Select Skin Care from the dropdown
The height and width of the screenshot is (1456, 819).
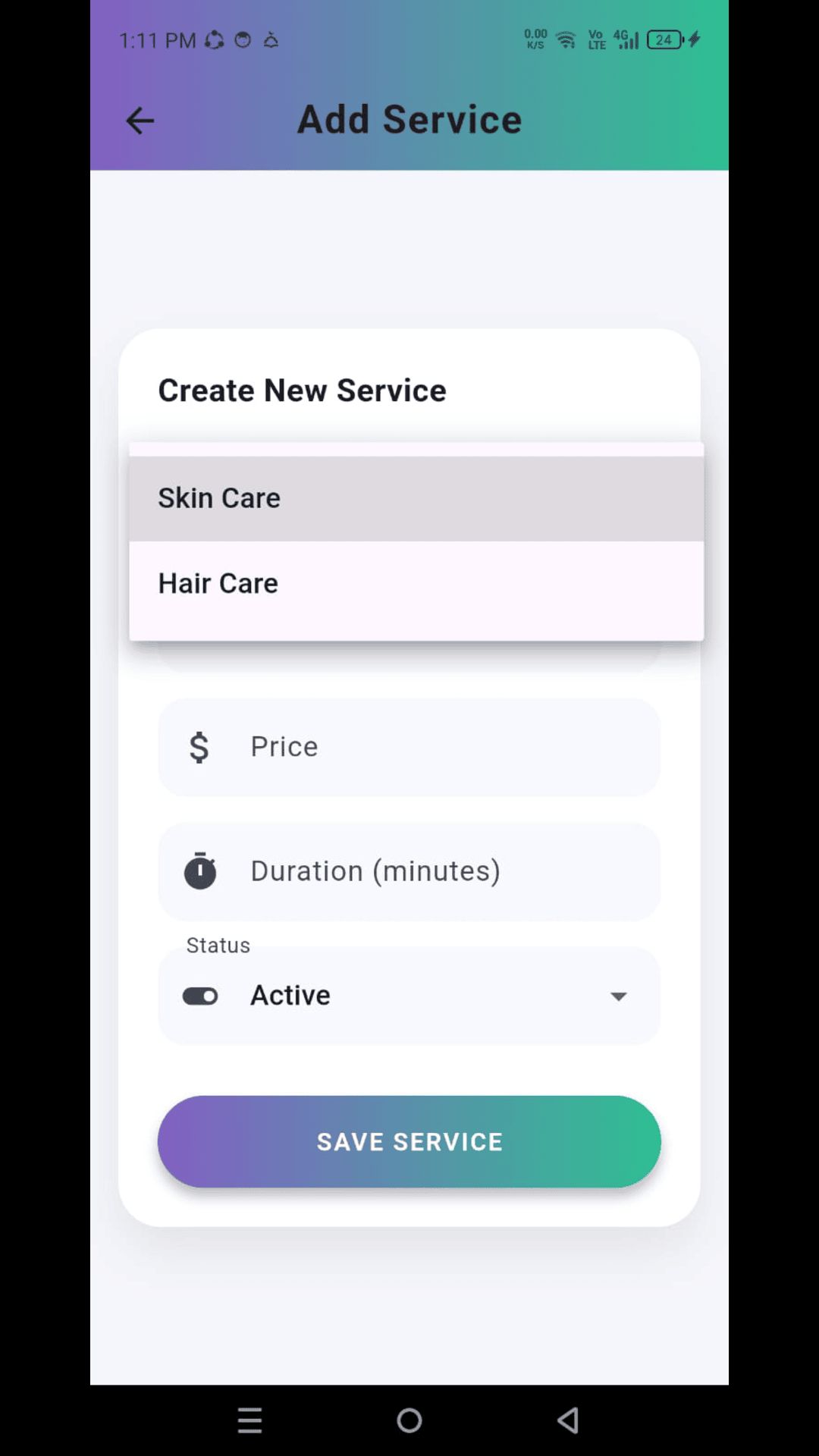(416, 498)
